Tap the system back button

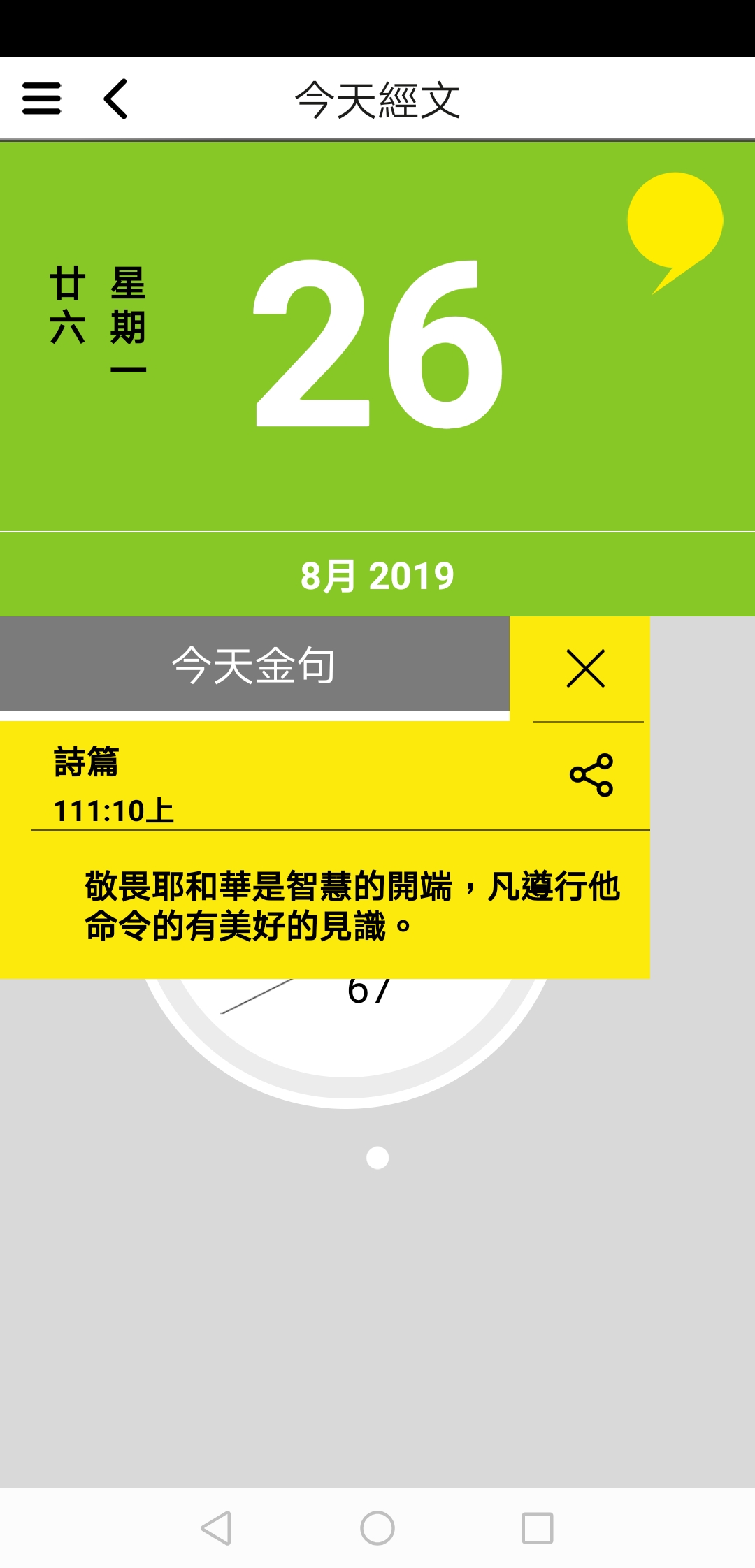coord(216,1527)
